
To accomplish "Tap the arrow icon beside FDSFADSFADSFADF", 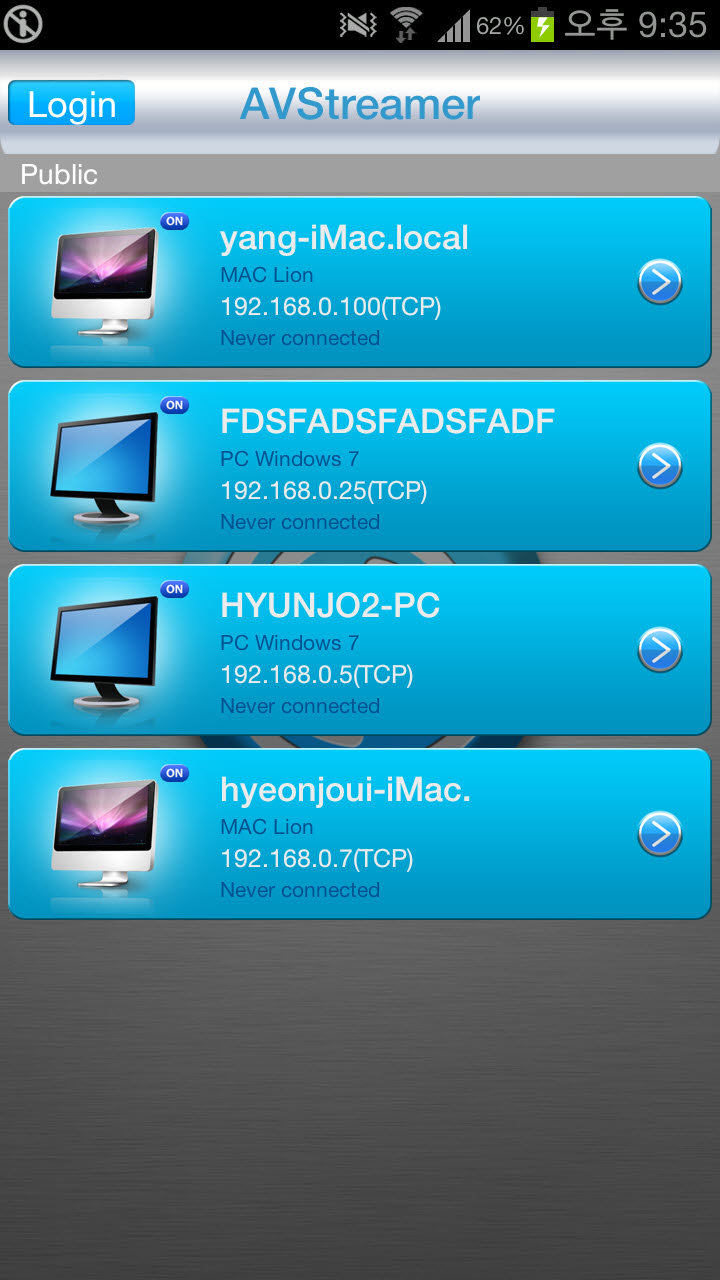I will pos(659,466).
